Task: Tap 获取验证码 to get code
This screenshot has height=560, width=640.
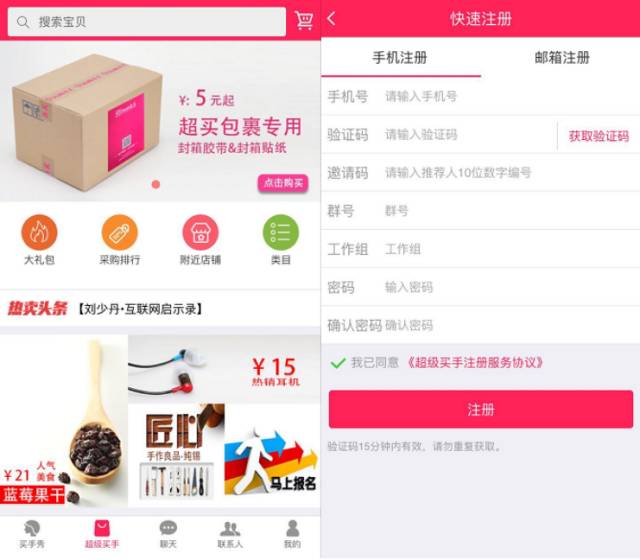Action: (x=598, y=136)
